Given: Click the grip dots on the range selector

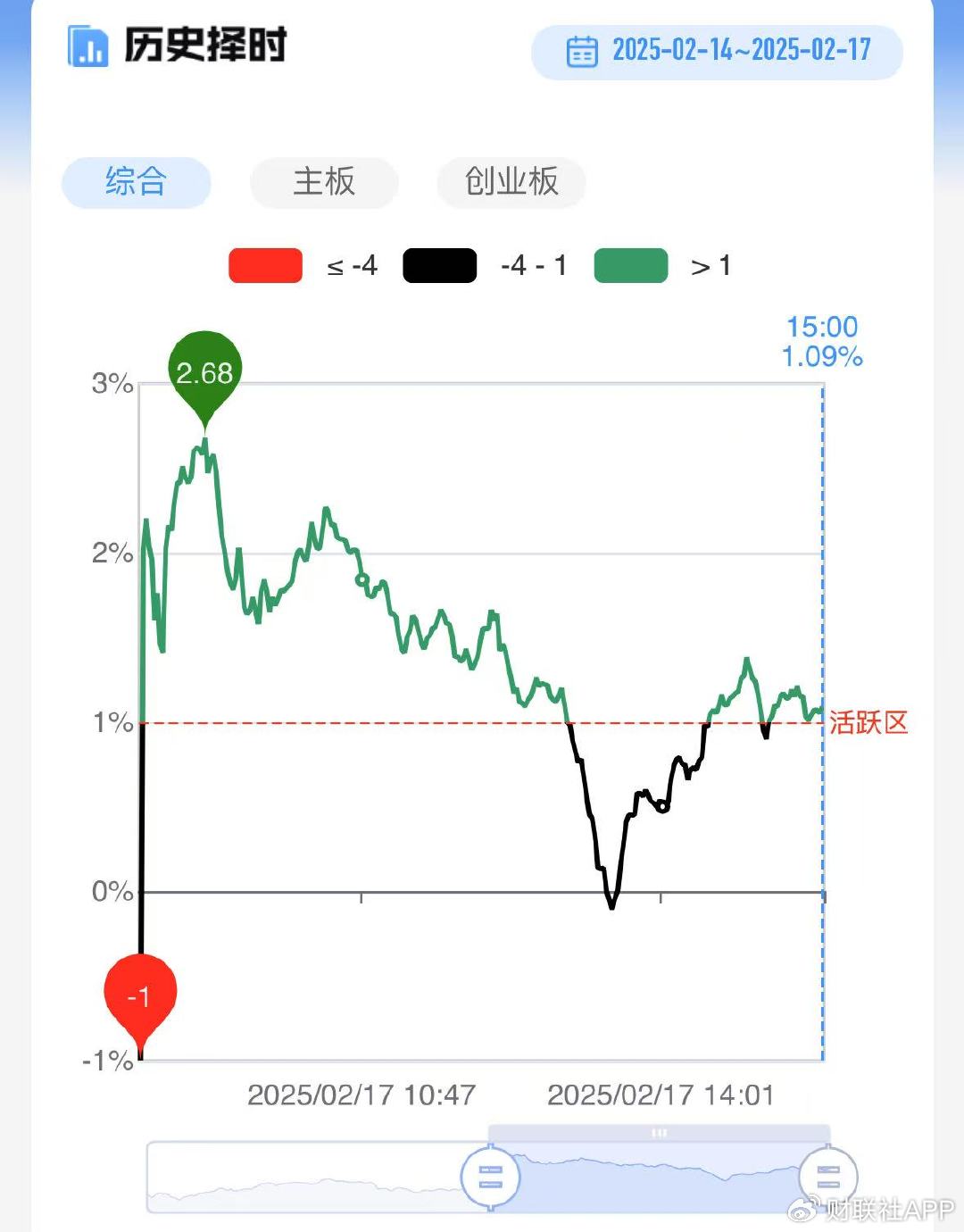Looking at the screenshot, I should 660,1132.
